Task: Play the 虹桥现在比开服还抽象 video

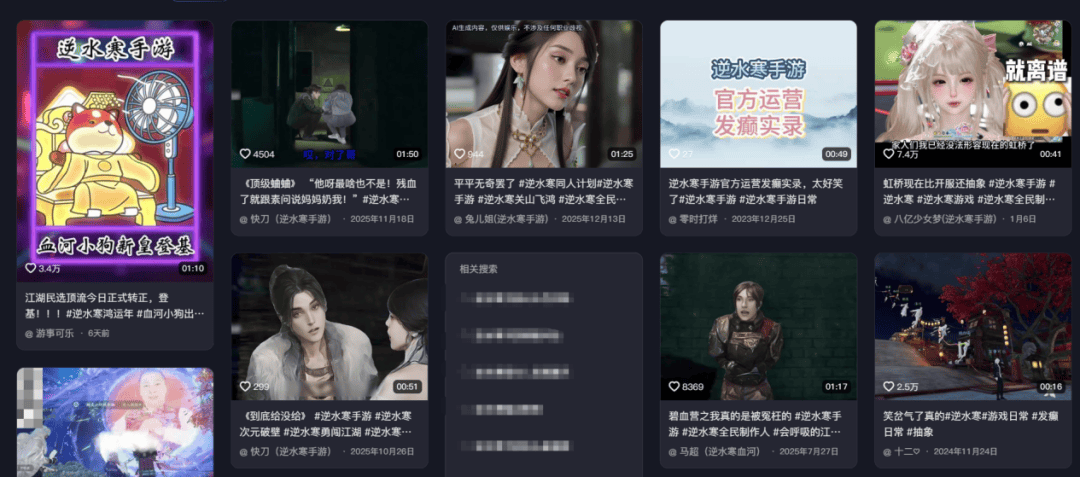Action: click(x=972, y=93)
